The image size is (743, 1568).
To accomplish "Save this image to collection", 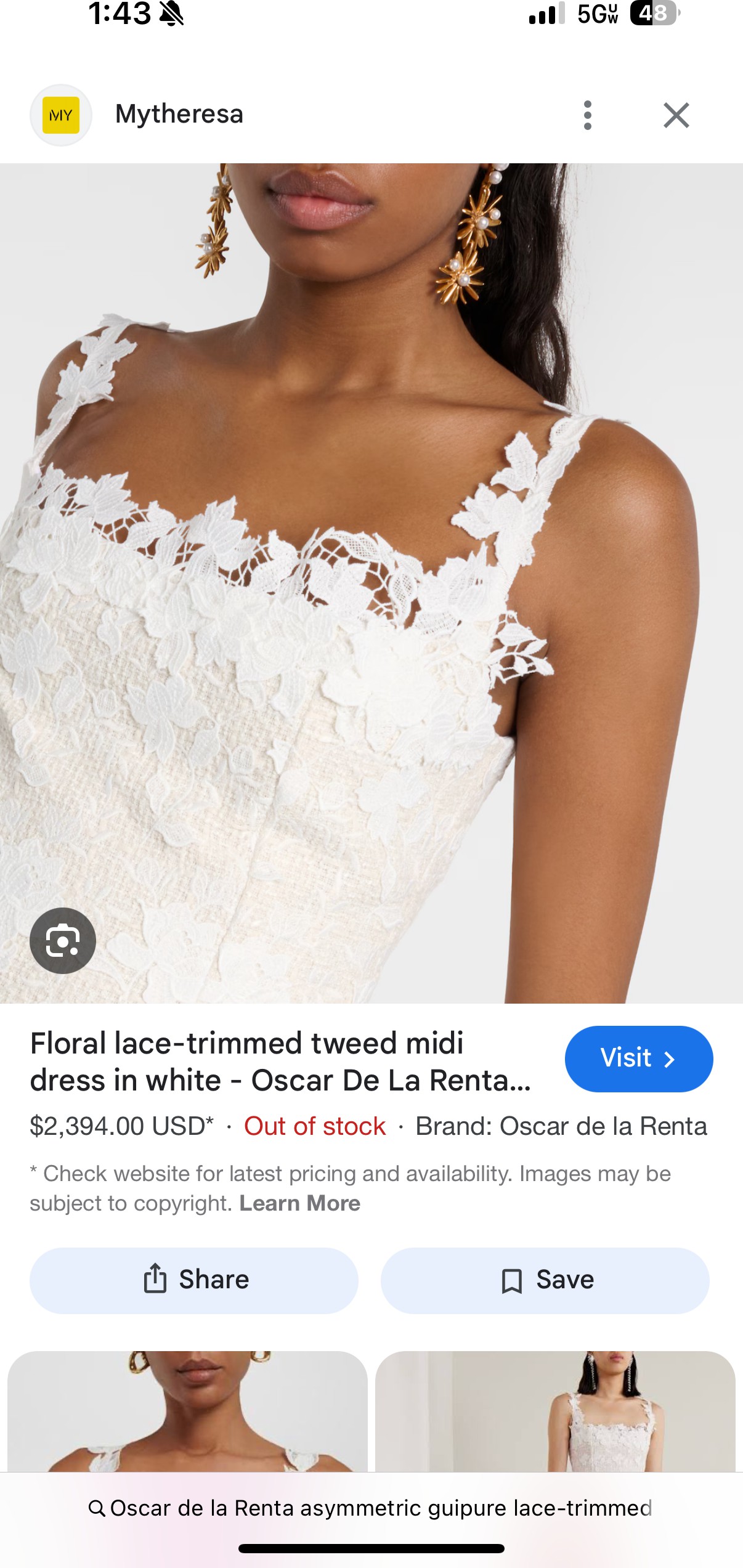I will (545, 1280).
